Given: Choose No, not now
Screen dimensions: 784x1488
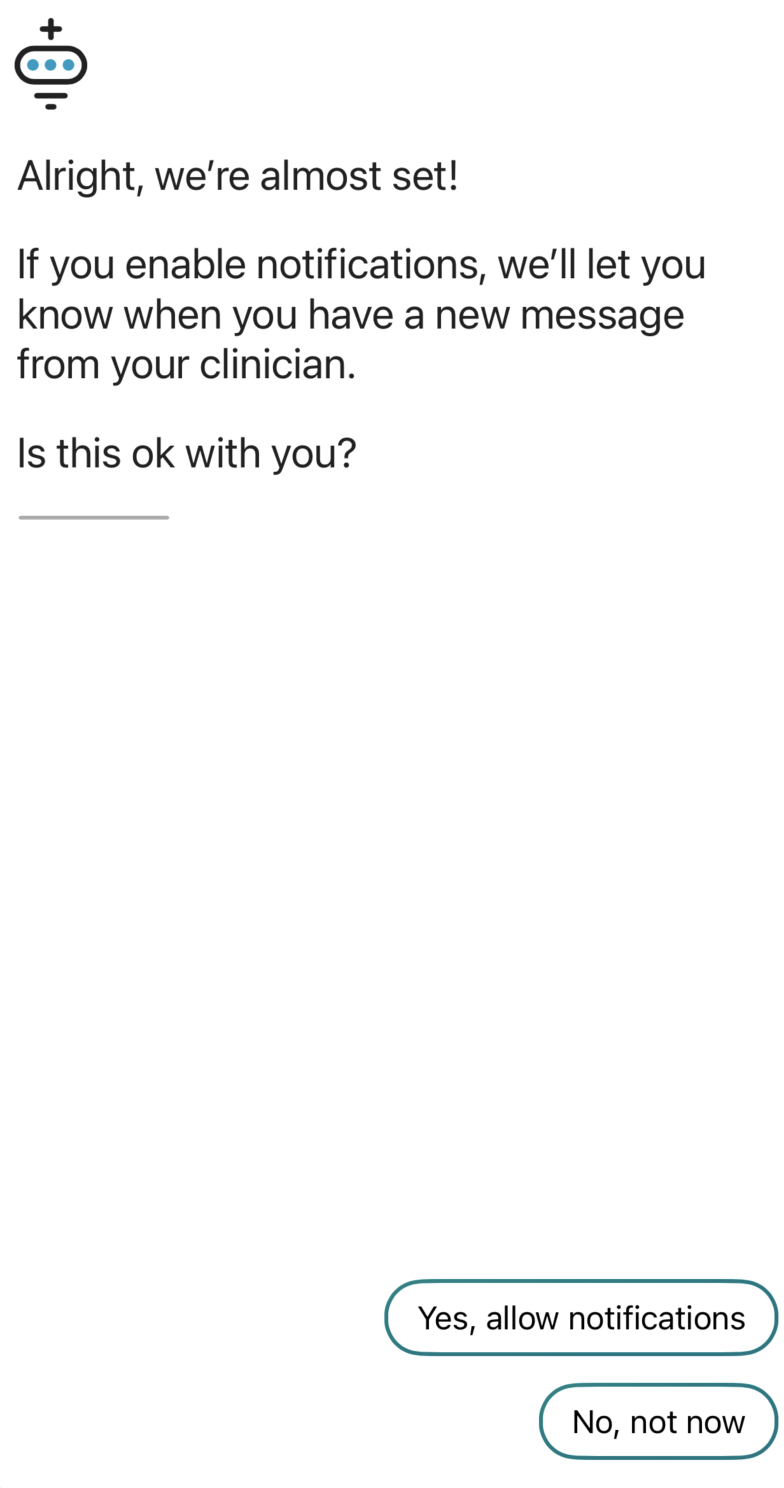Looking at the screenshot, I should [x=658, y=1421].
